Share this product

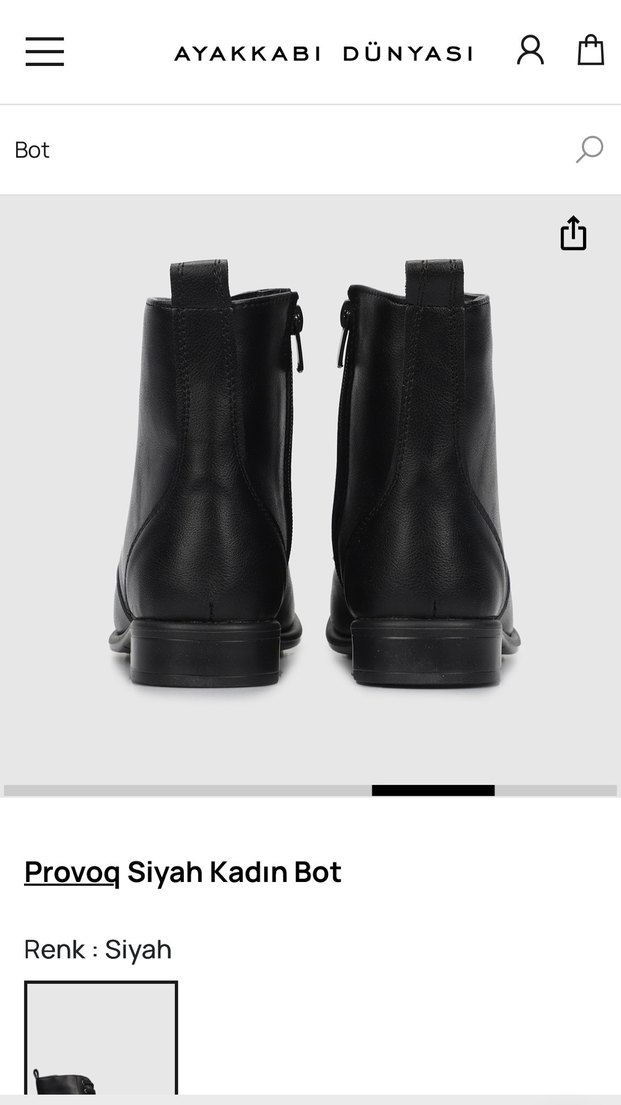(573, 233)
